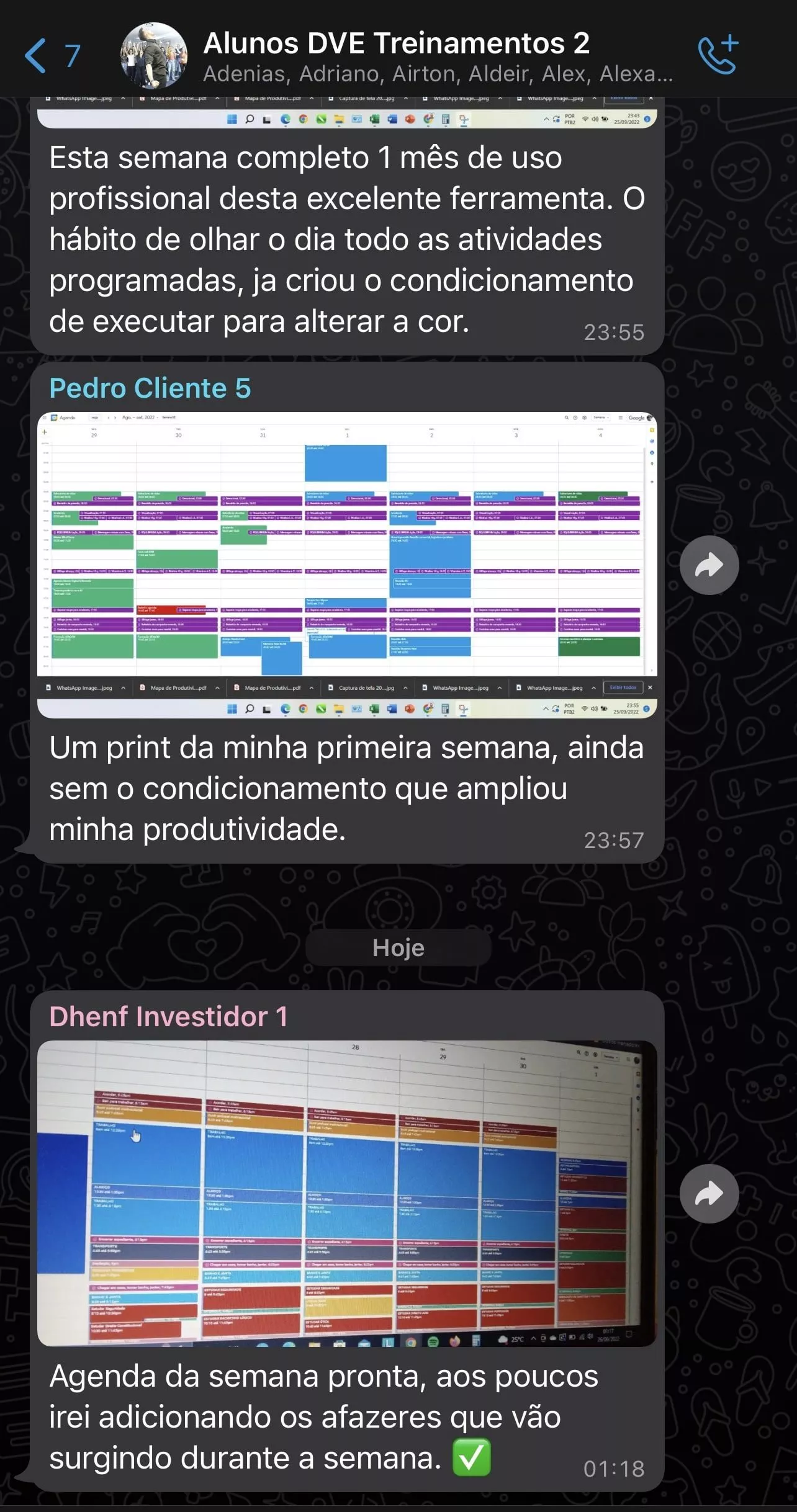Open the group profile photo

[x=154, y=56]
